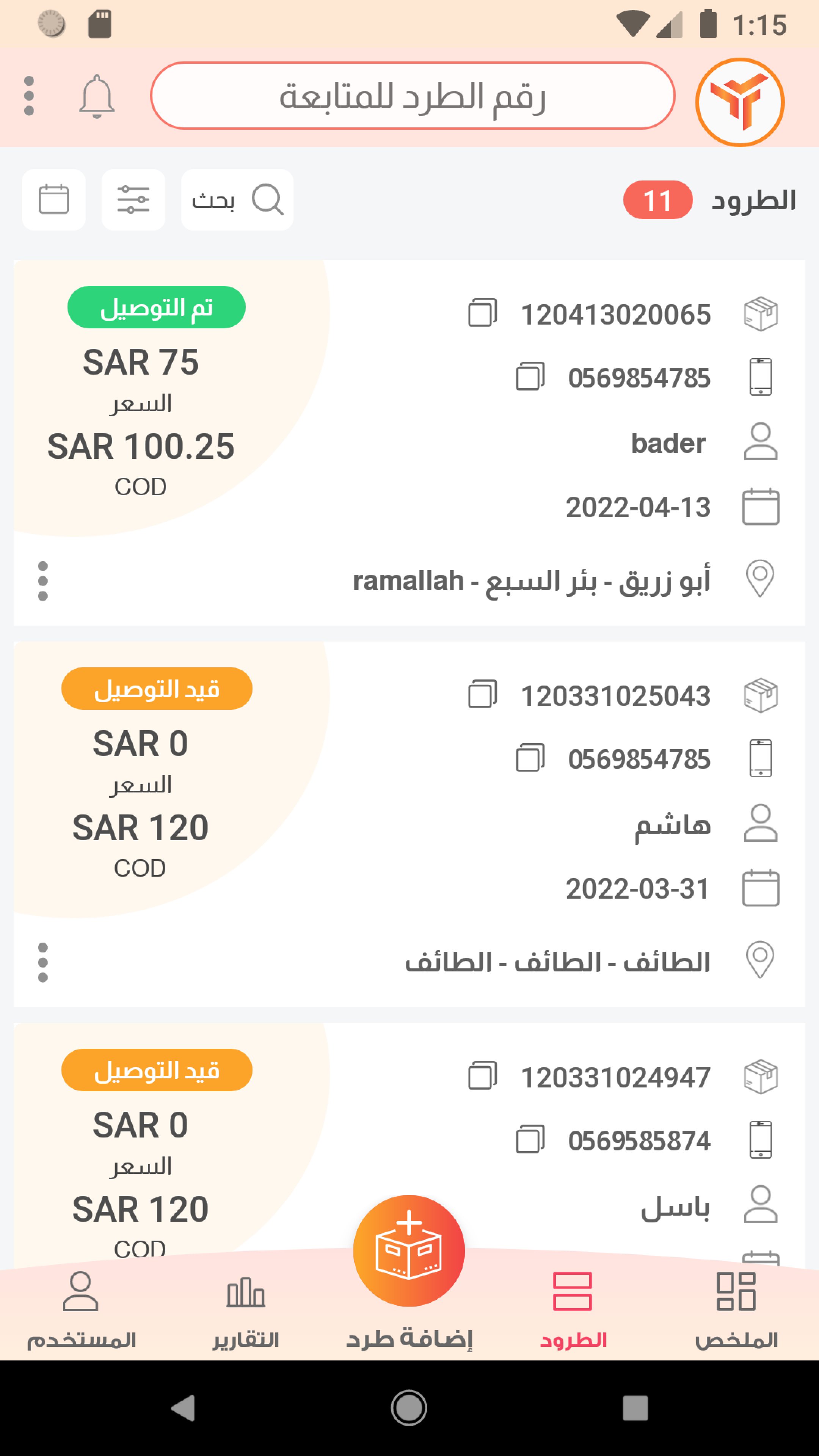The width and height of the screenshot is (819, 1456).
Task: Copy bader's phone number
Action: (530, 377)
